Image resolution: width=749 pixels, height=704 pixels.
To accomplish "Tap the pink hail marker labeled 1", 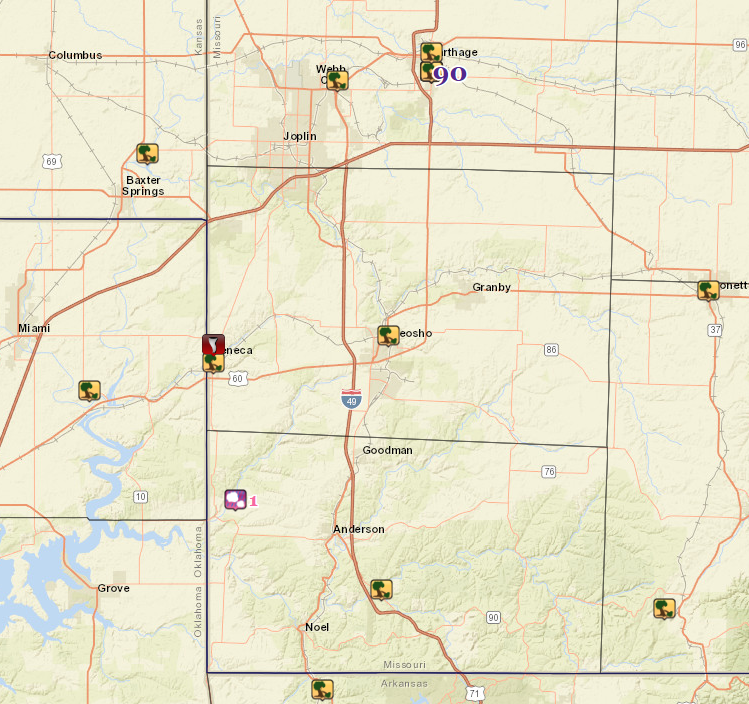I will click(x=236, y=499).
